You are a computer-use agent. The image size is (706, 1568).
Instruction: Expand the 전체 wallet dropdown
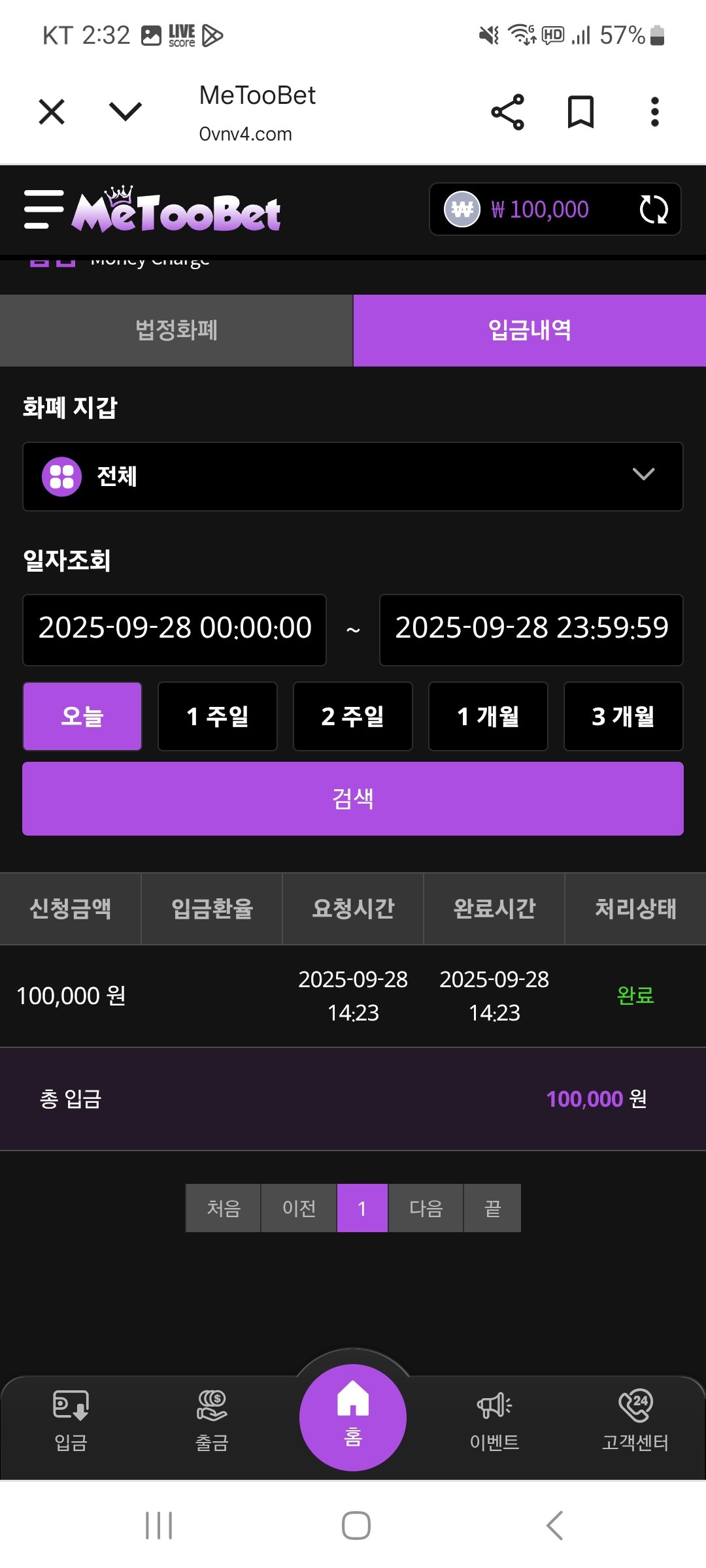(x=353, y=476)
